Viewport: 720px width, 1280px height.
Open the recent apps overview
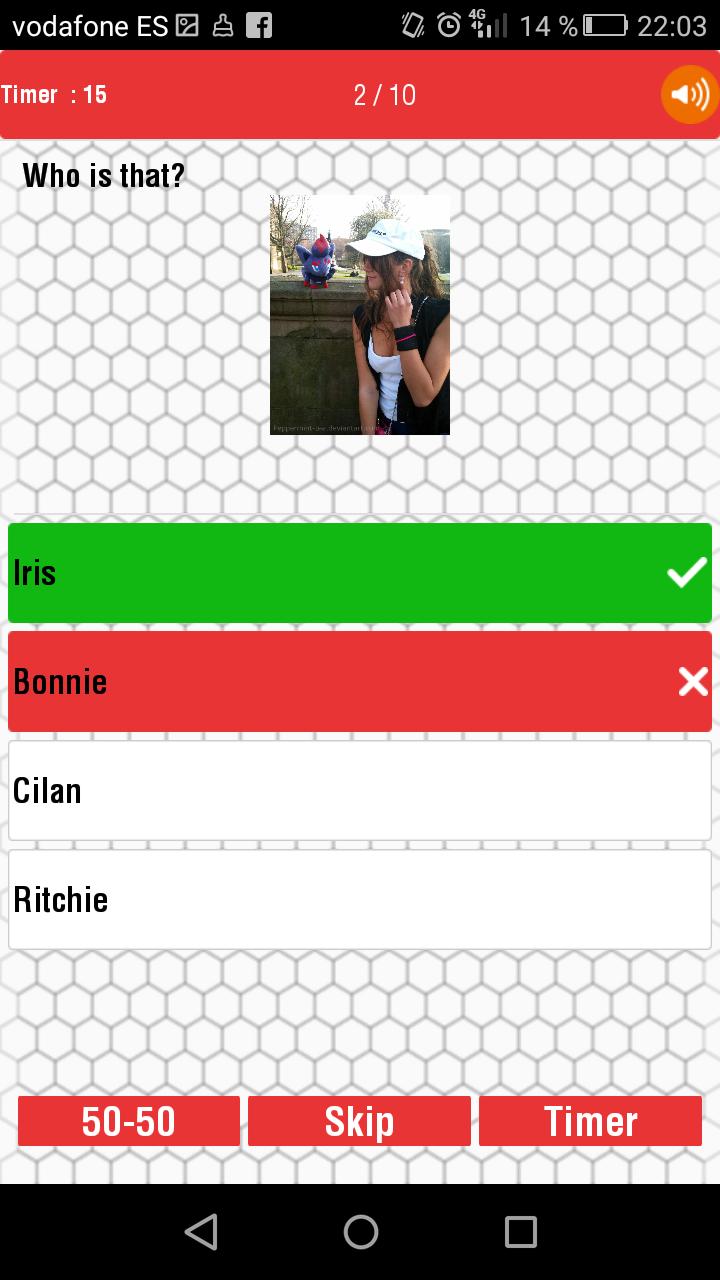pyautogui.click(x=520, y=1232)
